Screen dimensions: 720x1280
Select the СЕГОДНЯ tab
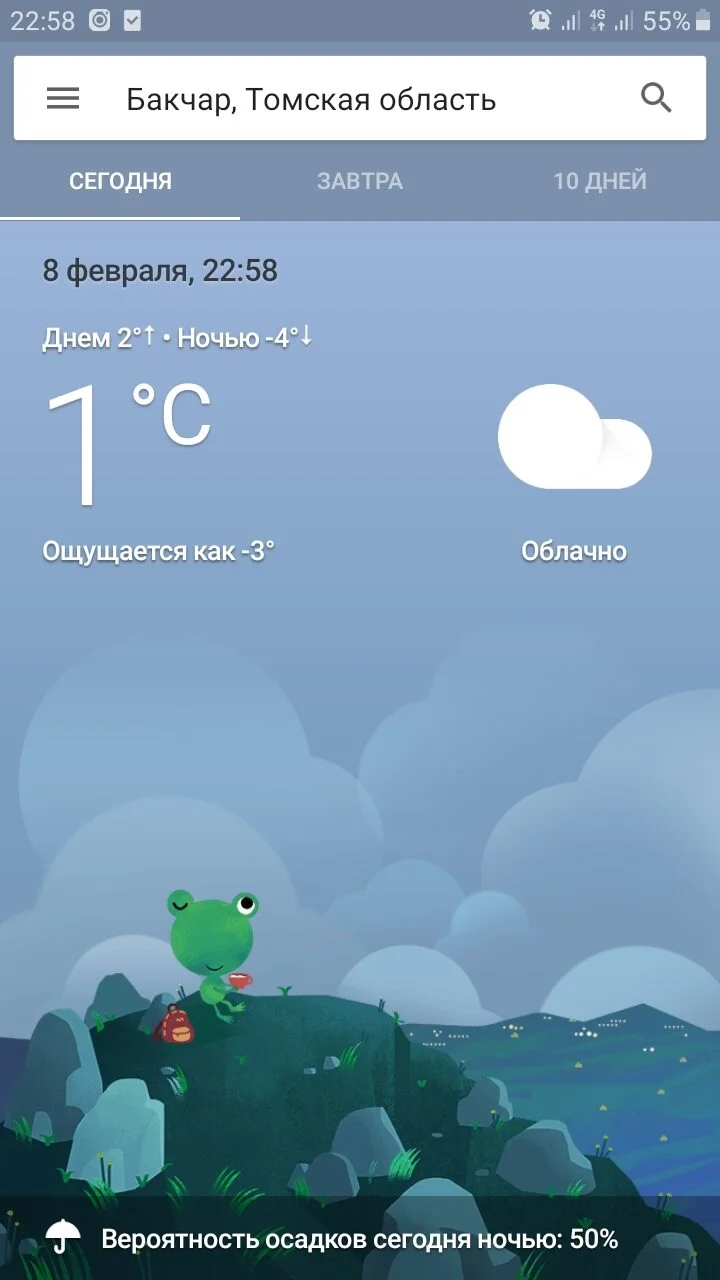point(120,181)
